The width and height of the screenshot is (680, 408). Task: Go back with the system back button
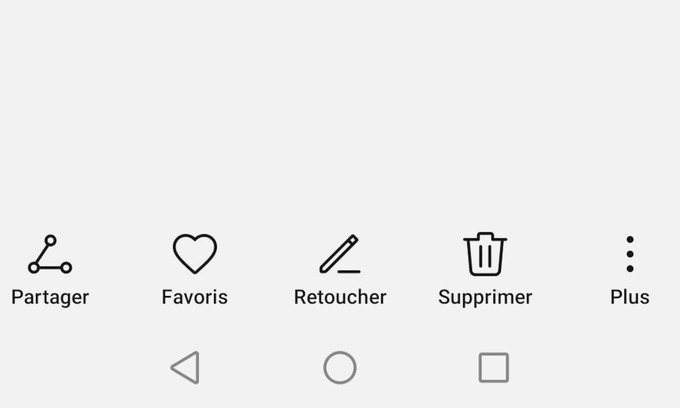click(185, 367)
